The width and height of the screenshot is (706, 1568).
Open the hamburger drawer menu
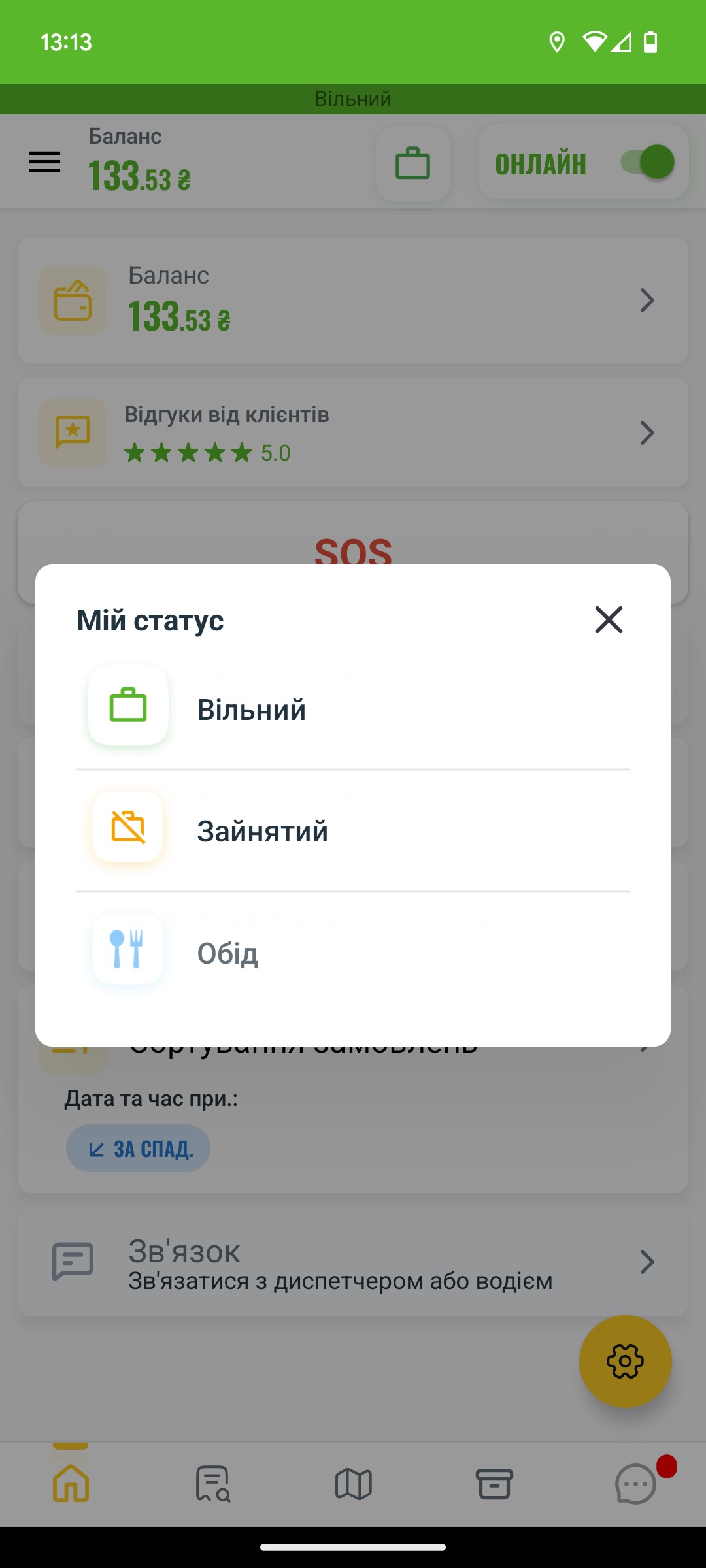[x=44, y=162]
